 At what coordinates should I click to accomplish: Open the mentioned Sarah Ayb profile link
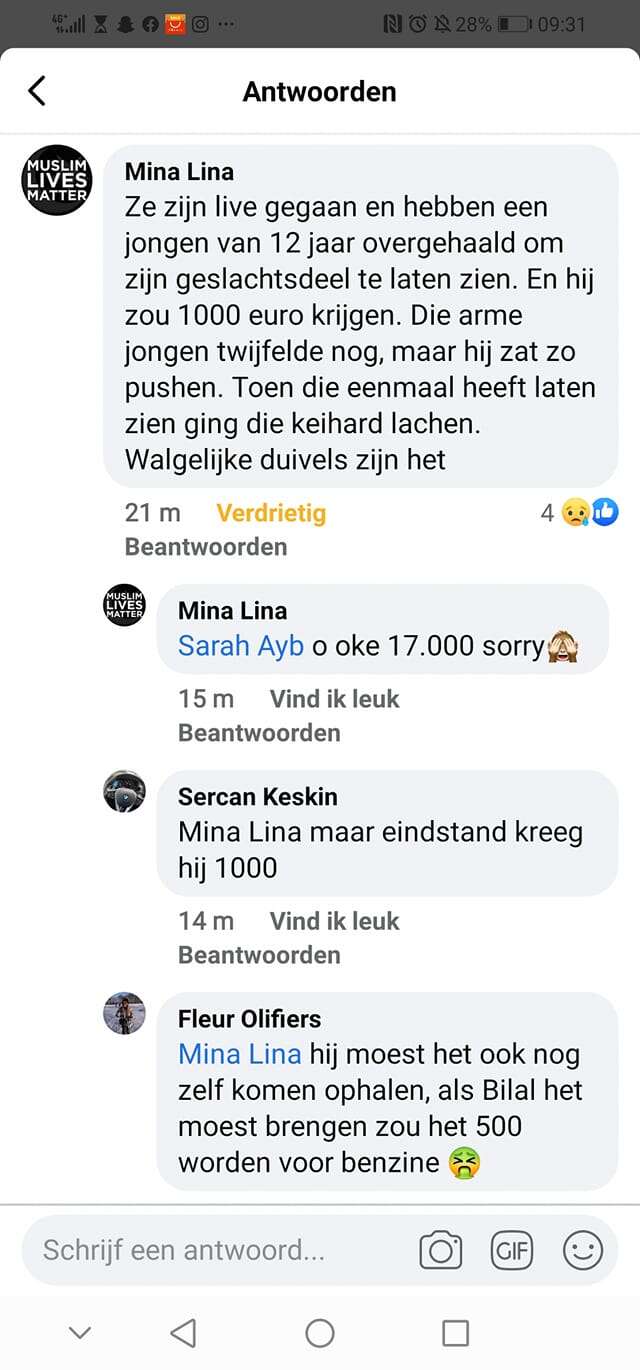click(x=240, y=646)
